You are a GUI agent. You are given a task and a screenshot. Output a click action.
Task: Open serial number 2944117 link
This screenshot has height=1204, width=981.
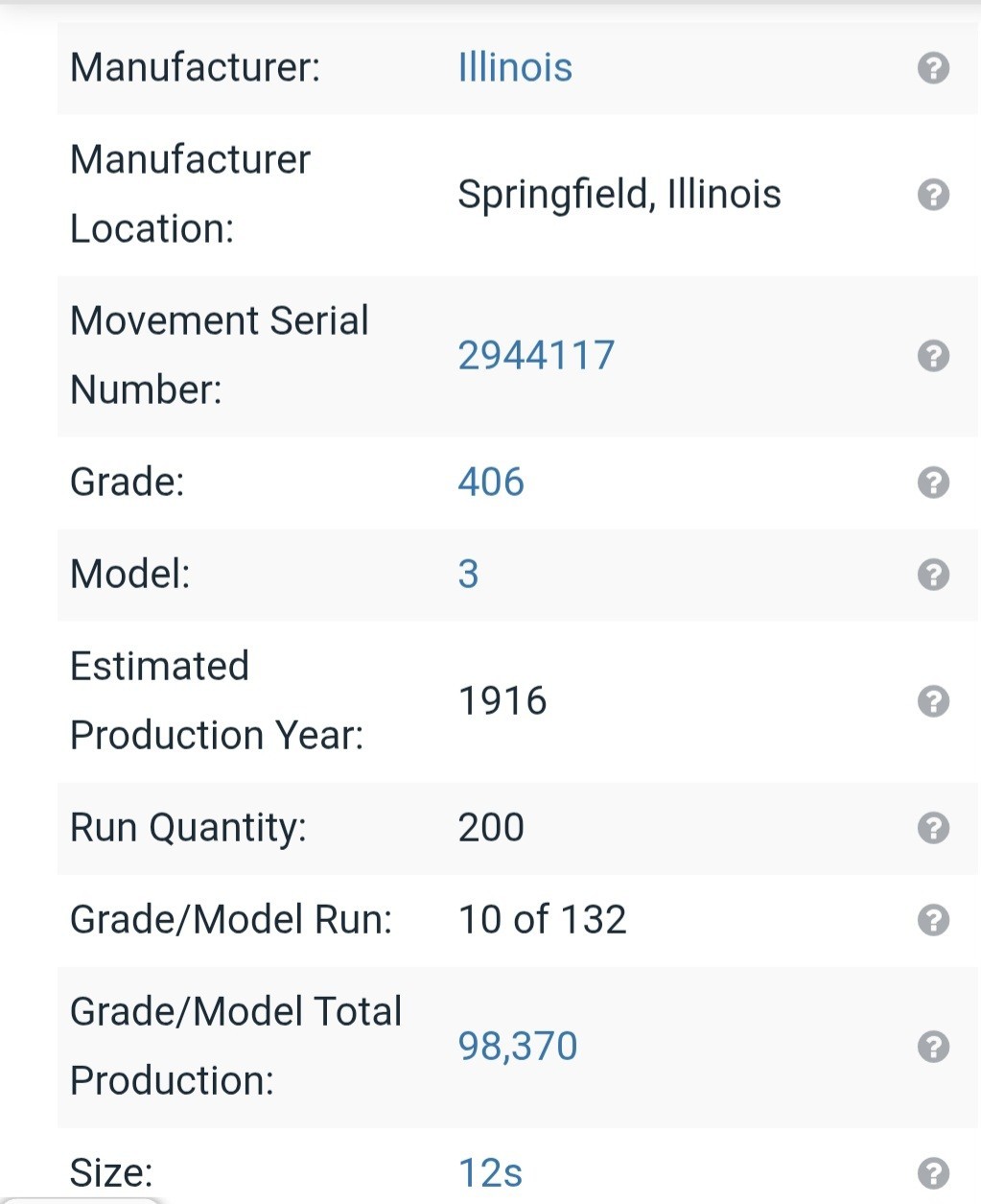pos(536,356)
